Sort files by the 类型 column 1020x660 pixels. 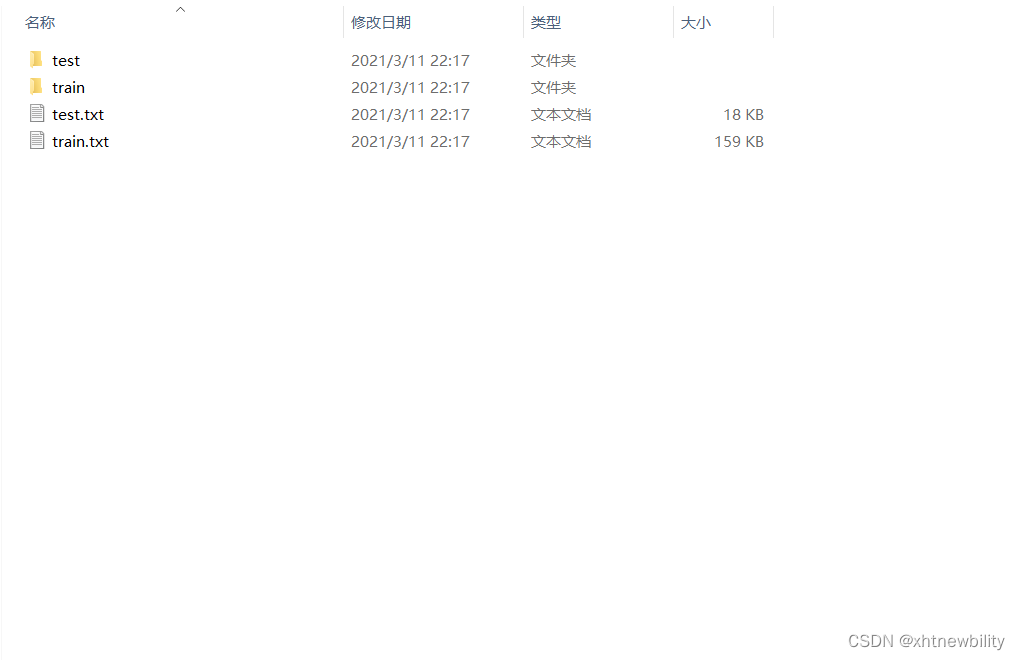(x=546, y=22)
